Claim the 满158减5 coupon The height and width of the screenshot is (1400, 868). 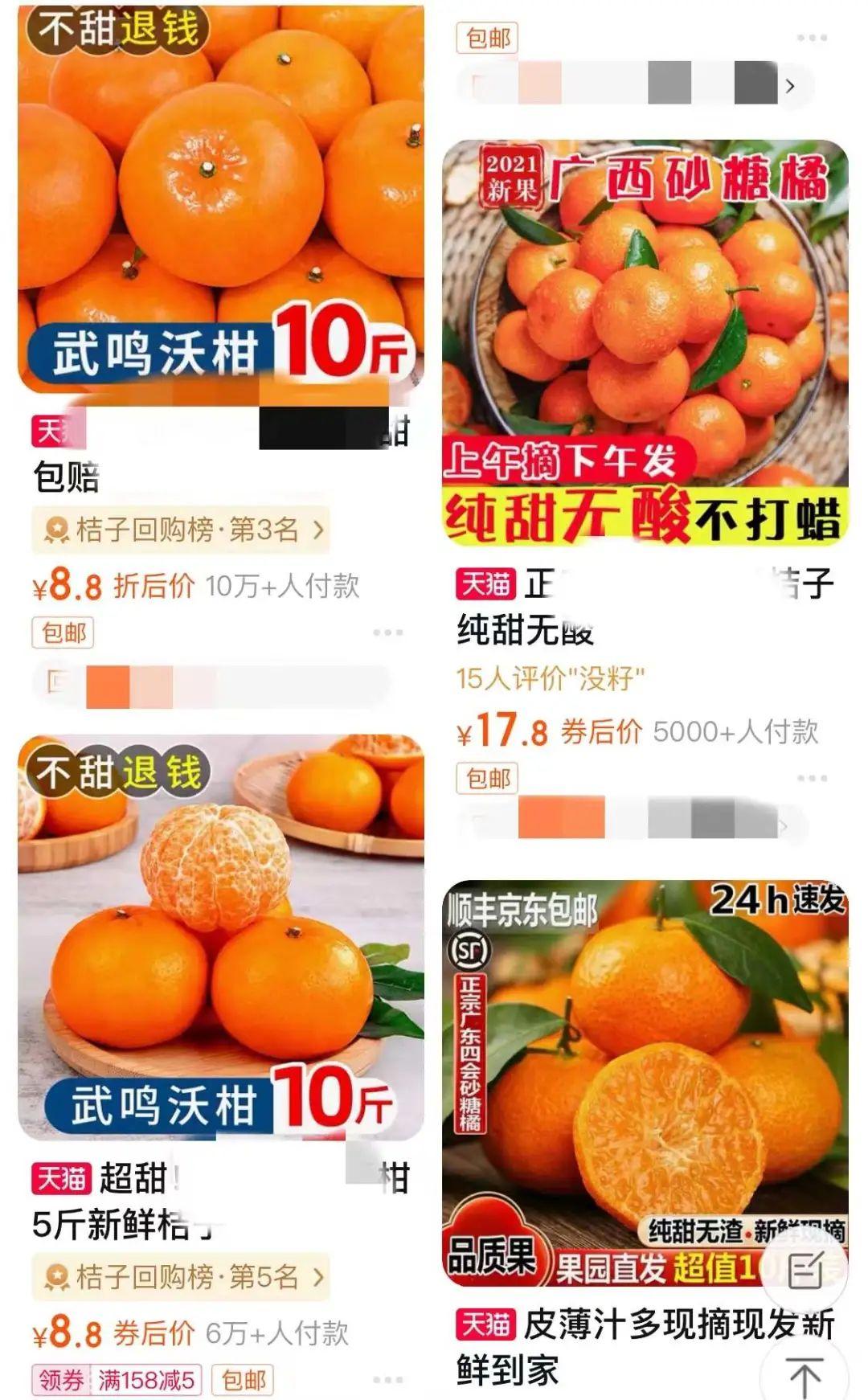point(117,1381)
